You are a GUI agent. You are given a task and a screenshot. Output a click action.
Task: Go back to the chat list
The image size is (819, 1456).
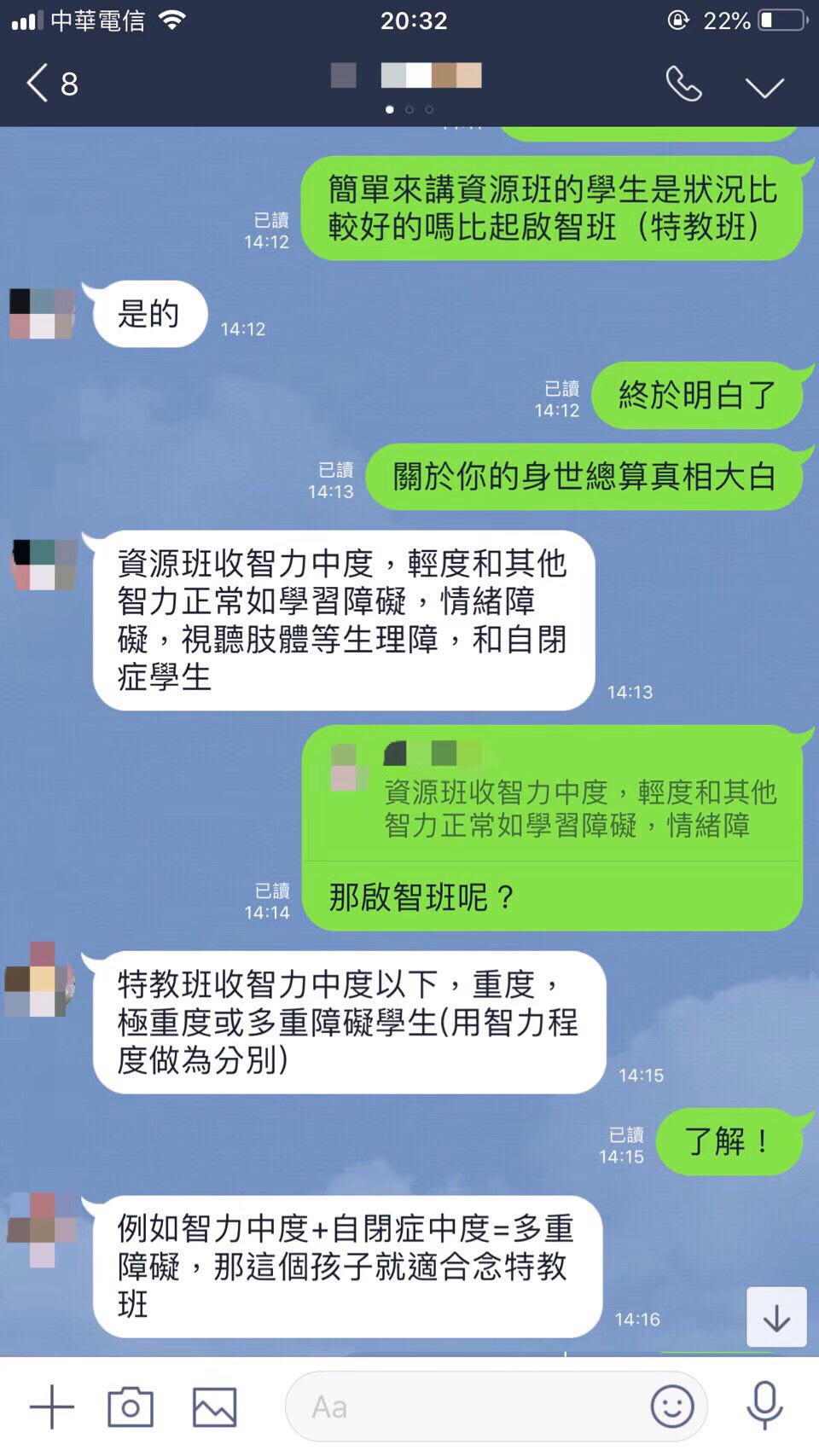coord(51,84)
